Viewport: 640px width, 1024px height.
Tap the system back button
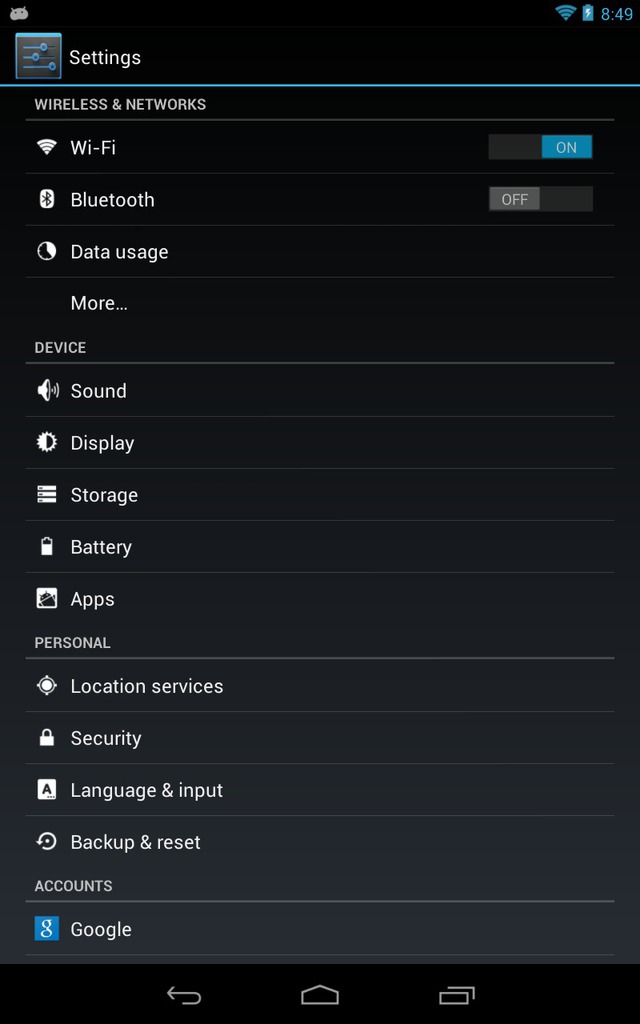pos(184,995)
